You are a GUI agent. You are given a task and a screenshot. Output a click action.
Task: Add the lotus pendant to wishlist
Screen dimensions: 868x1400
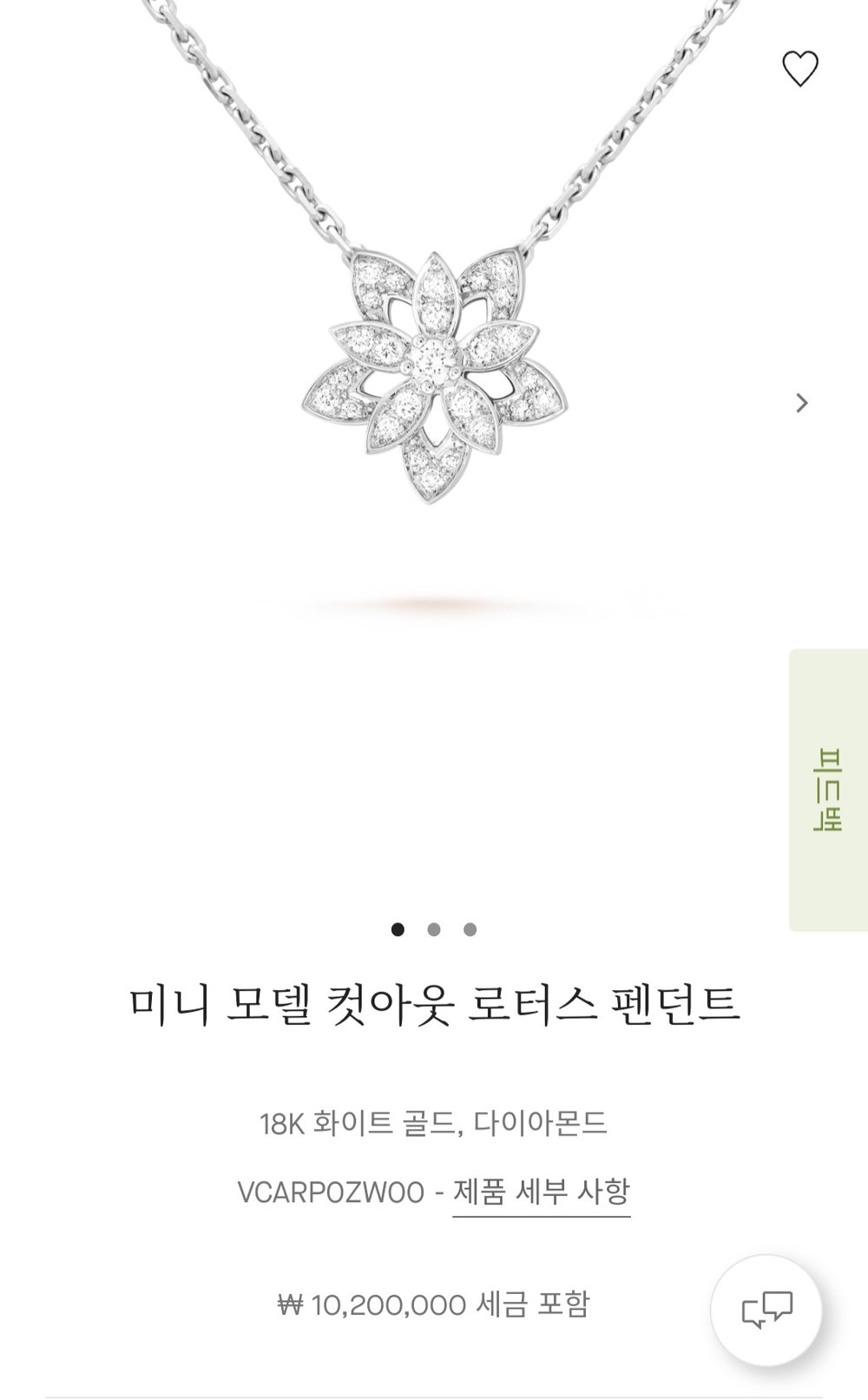[x=799, y=69]
